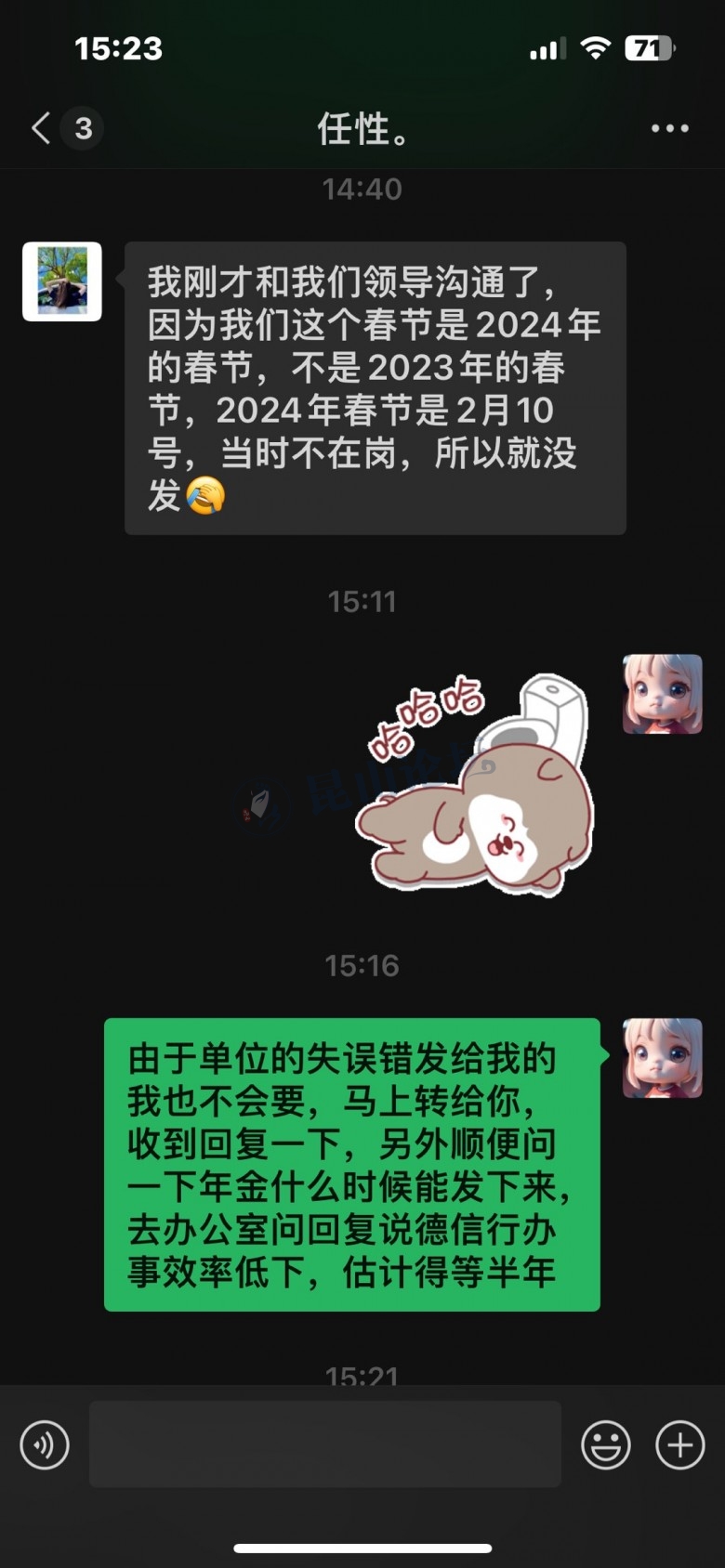Viewport: 725px width, 1568px height.
Task: Open the emoji sticker panel
Action: pos(605,1444)
